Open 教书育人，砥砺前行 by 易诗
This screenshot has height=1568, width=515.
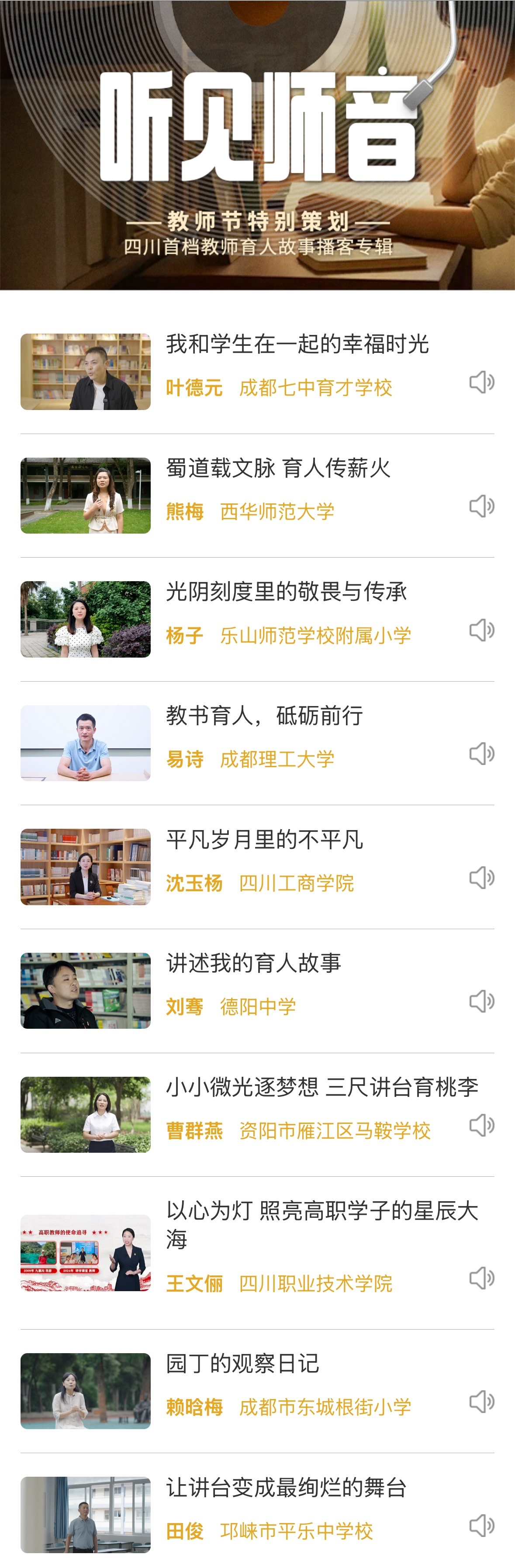coord(264,716)
